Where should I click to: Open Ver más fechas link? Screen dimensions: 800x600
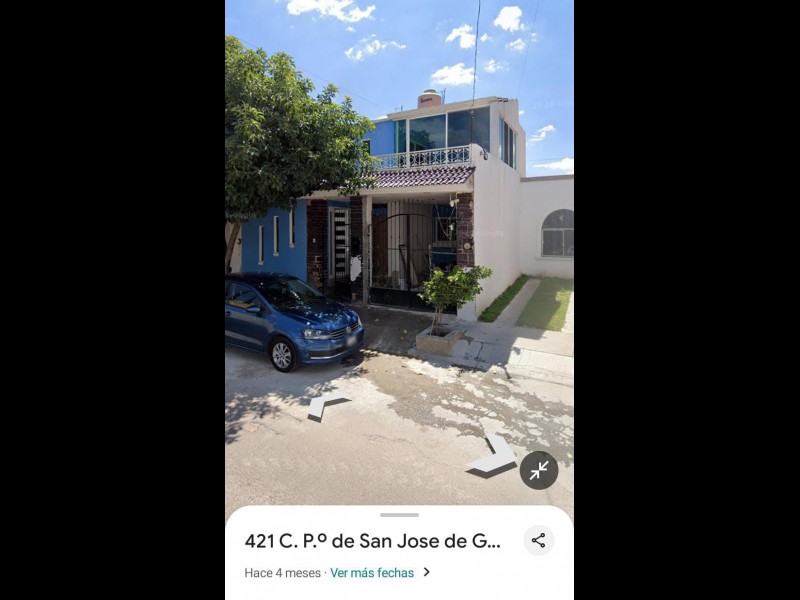pos(372,573)
